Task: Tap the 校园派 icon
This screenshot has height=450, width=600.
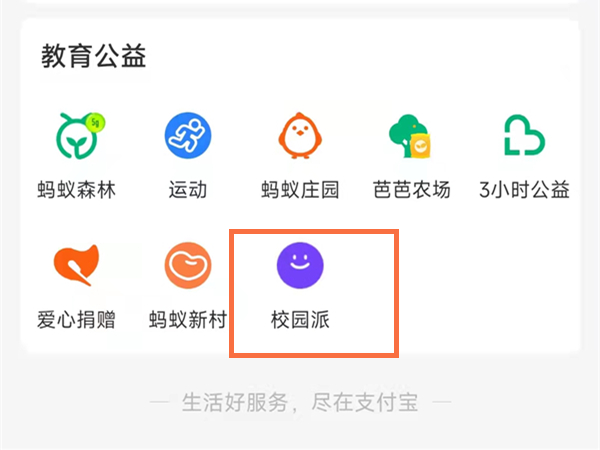Action: tap(300, 266)
